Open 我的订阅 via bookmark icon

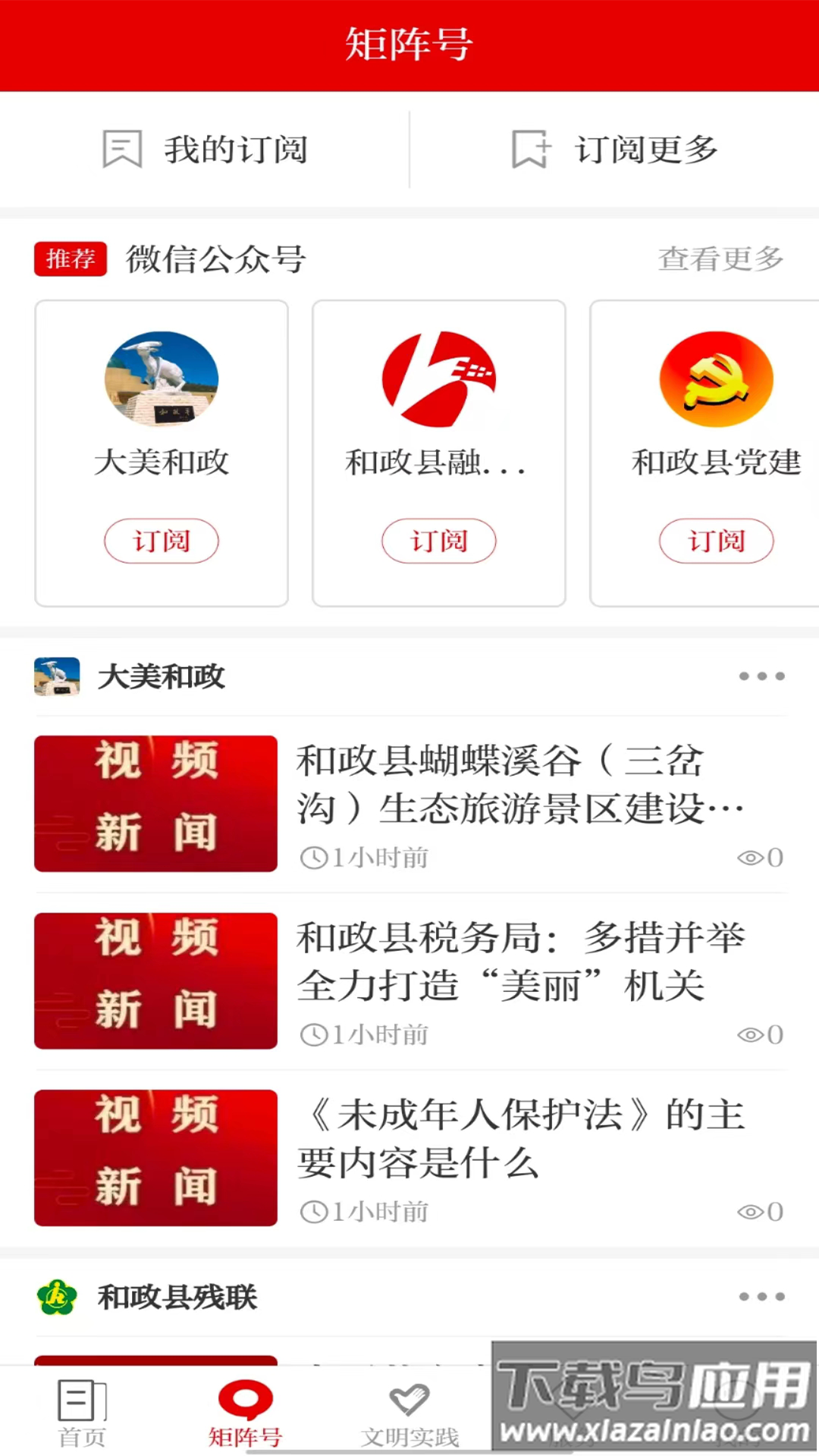[x=121, y=149]
